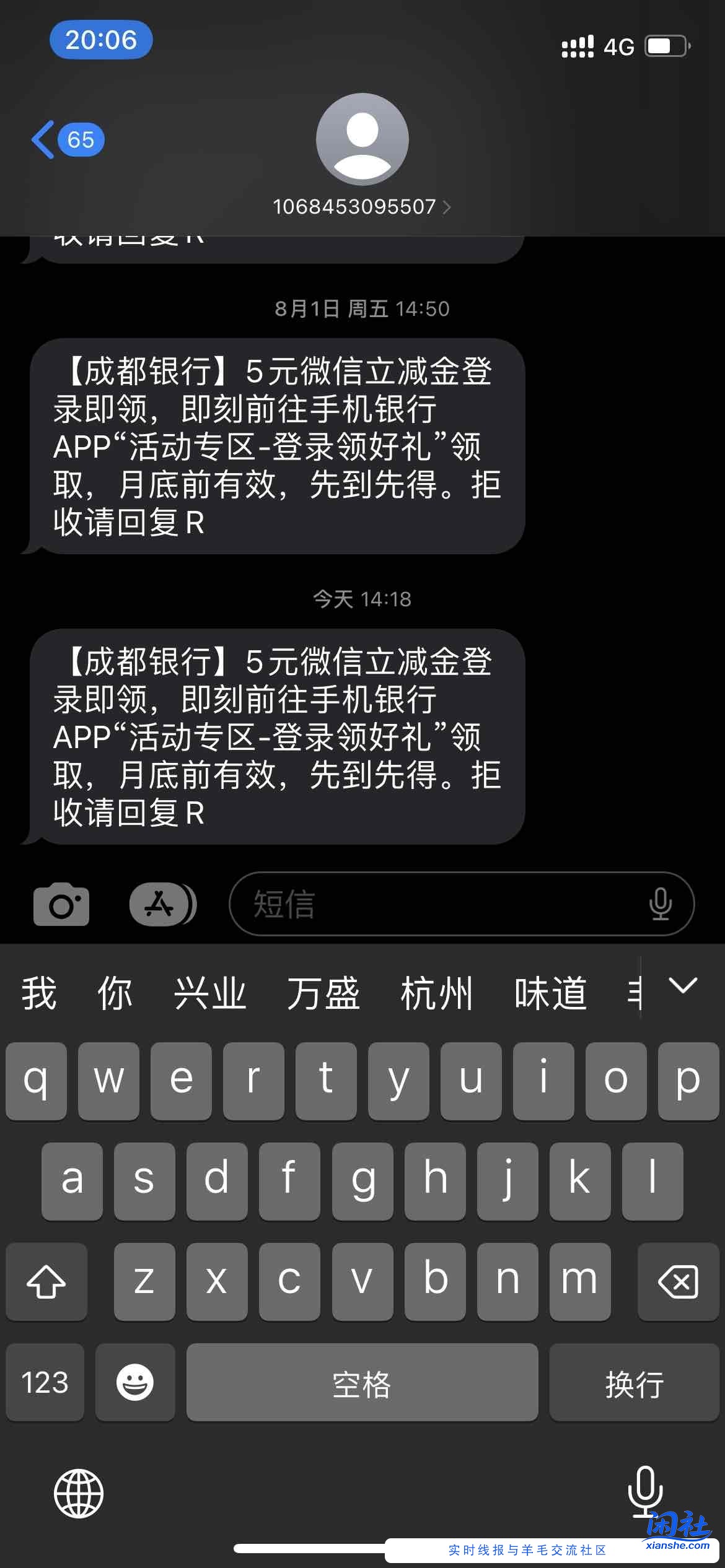Toggle the shift key
Image resolution: width=725 pixels, height=1568 pixels.
click(46, 1281)
